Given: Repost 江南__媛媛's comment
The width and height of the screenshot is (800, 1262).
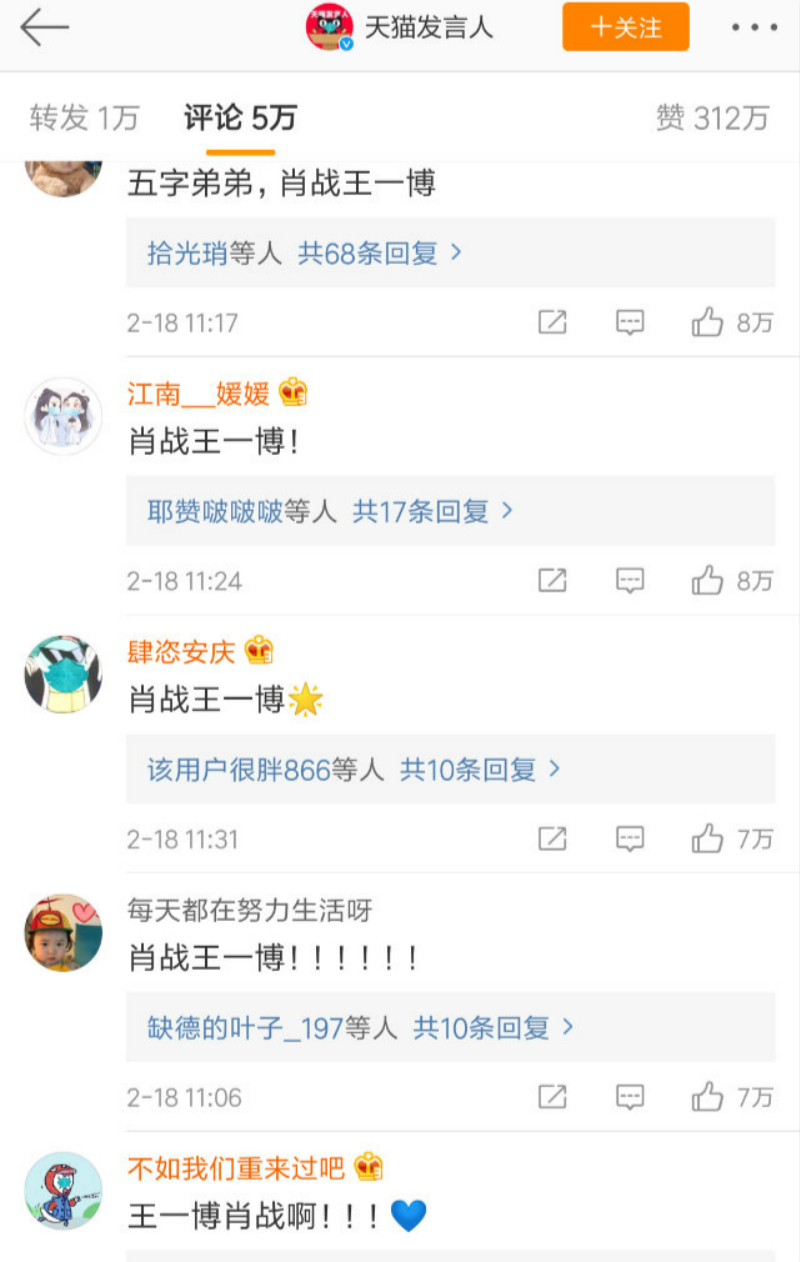Looking at the screenshot, I should [x=552, y=580].
